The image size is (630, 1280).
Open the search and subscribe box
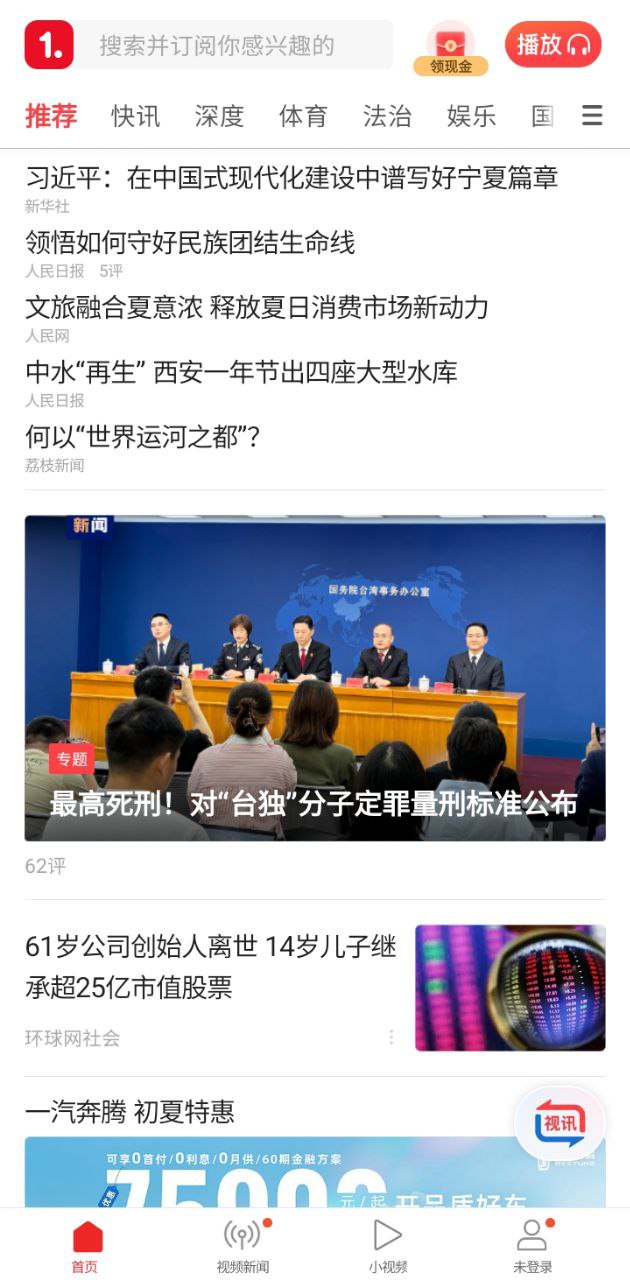(236, 45)
